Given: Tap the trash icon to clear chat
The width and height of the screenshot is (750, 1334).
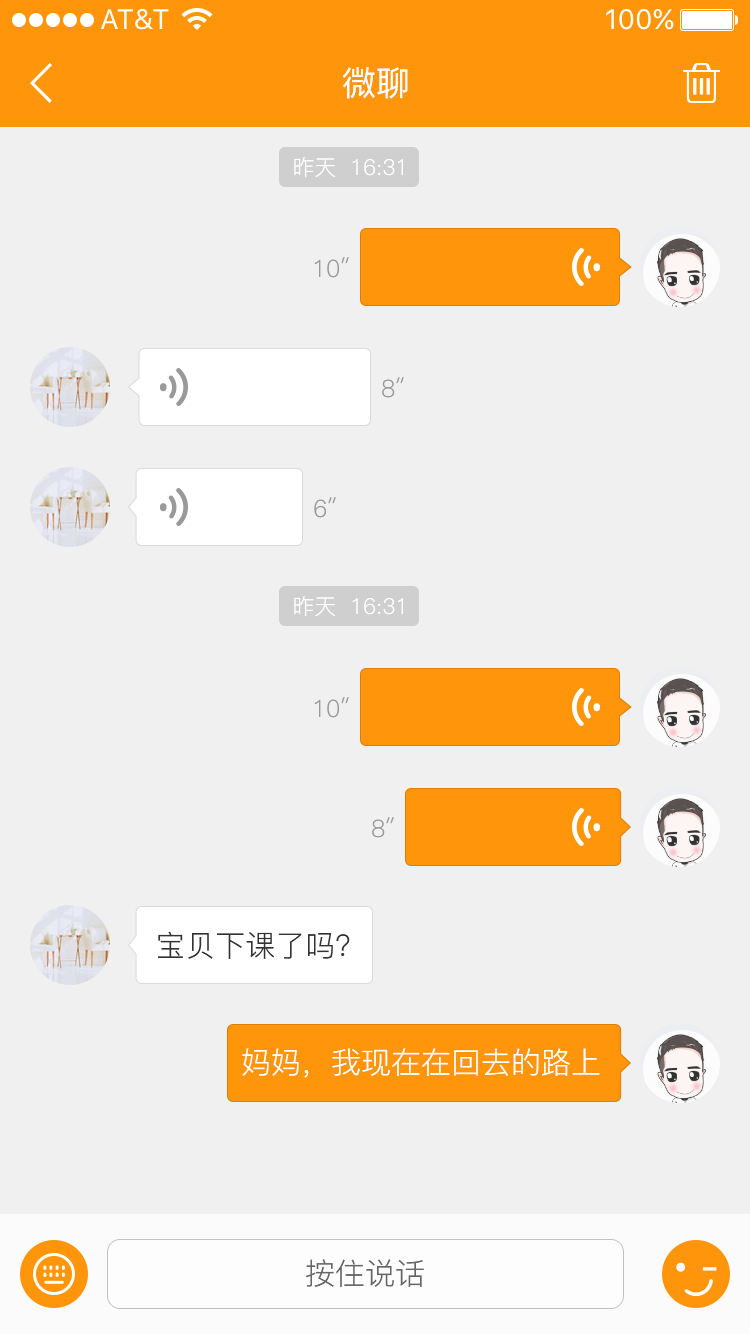Looking at the screenshot, I should pyautogui.click(x=701, y=83).
